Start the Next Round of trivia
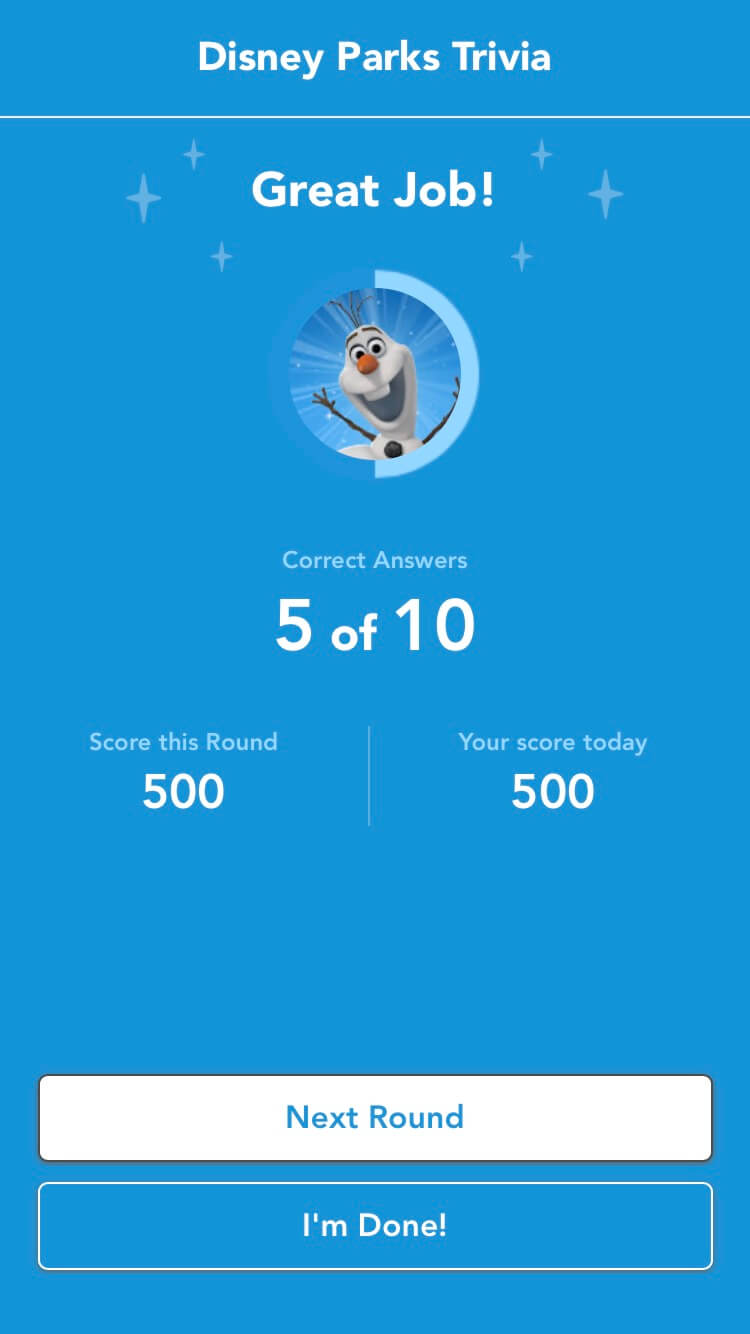This screenshot has width=750, height=1334. tap(375, 1118)
